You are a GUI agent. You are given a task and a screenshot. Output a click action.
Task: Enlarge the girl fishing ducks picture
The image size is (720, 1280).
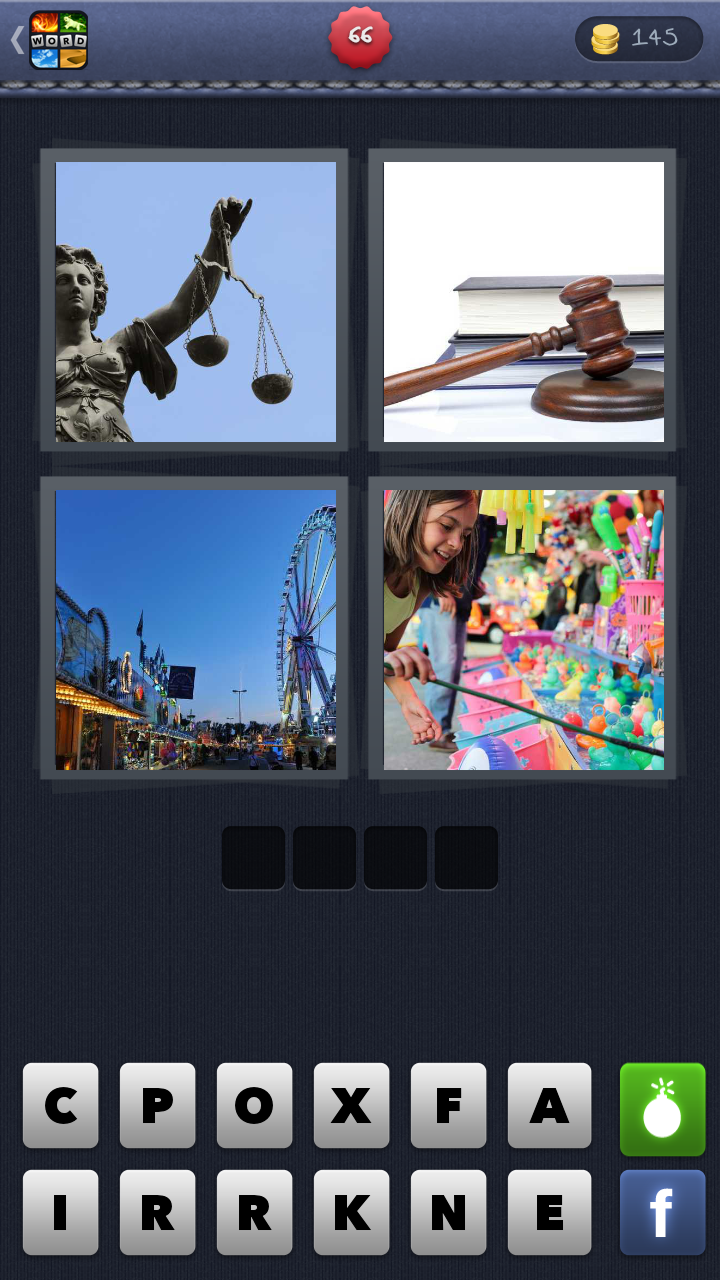(523, 629)
